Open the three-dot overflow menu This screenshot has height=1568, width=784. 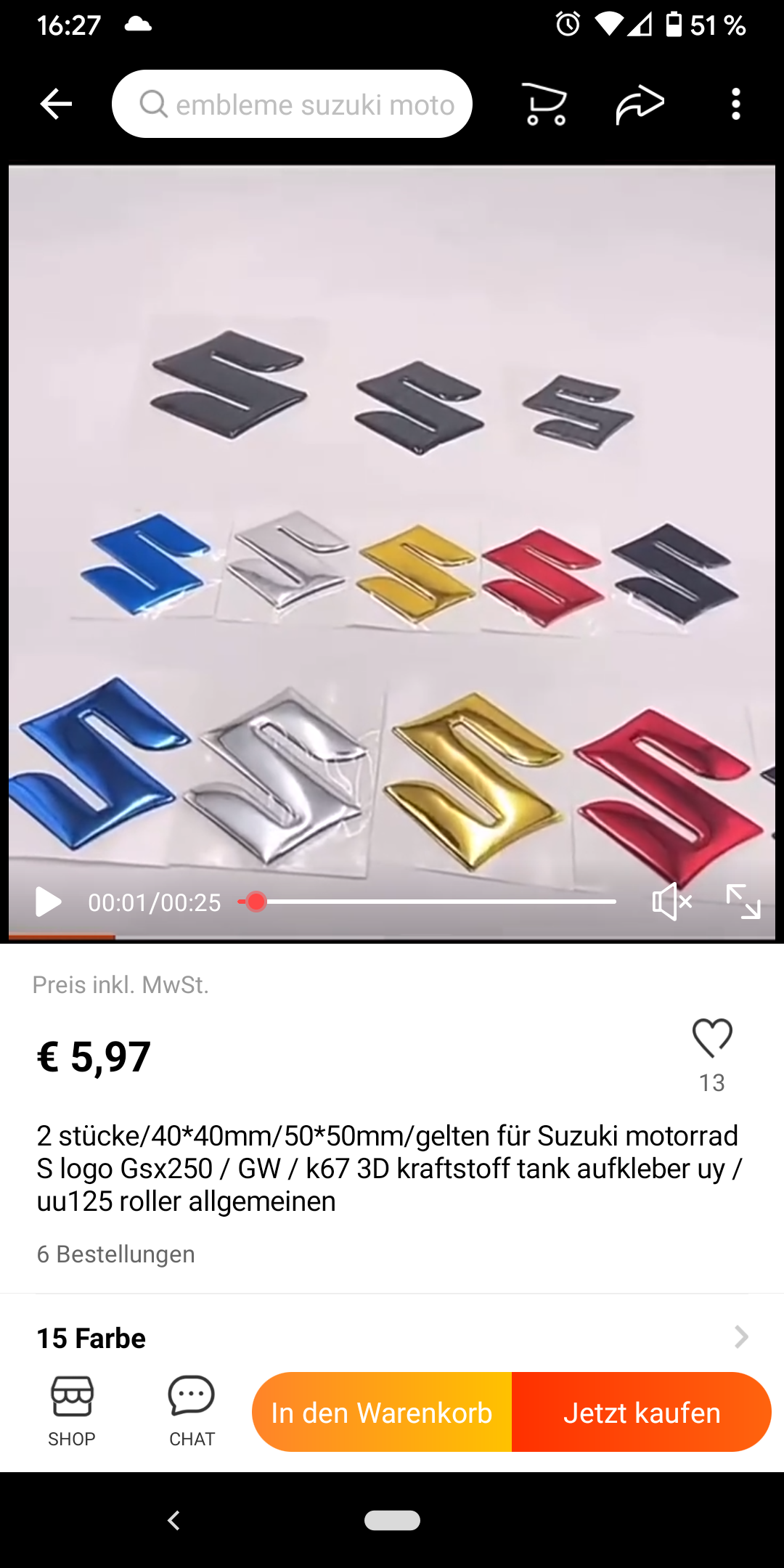[736, 104]
